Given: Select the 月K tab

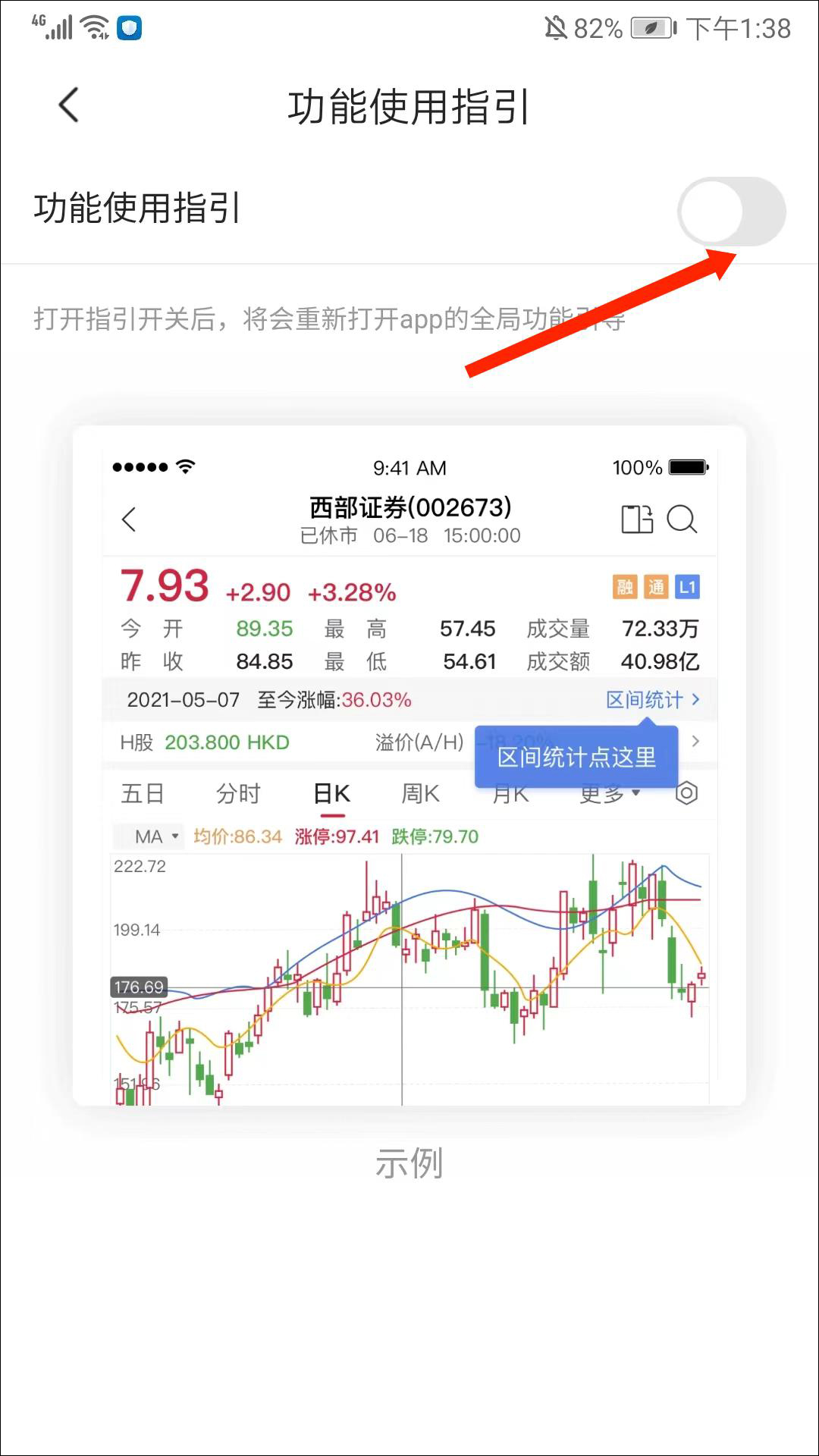Looking at the screenshot, I should [512, 793].
